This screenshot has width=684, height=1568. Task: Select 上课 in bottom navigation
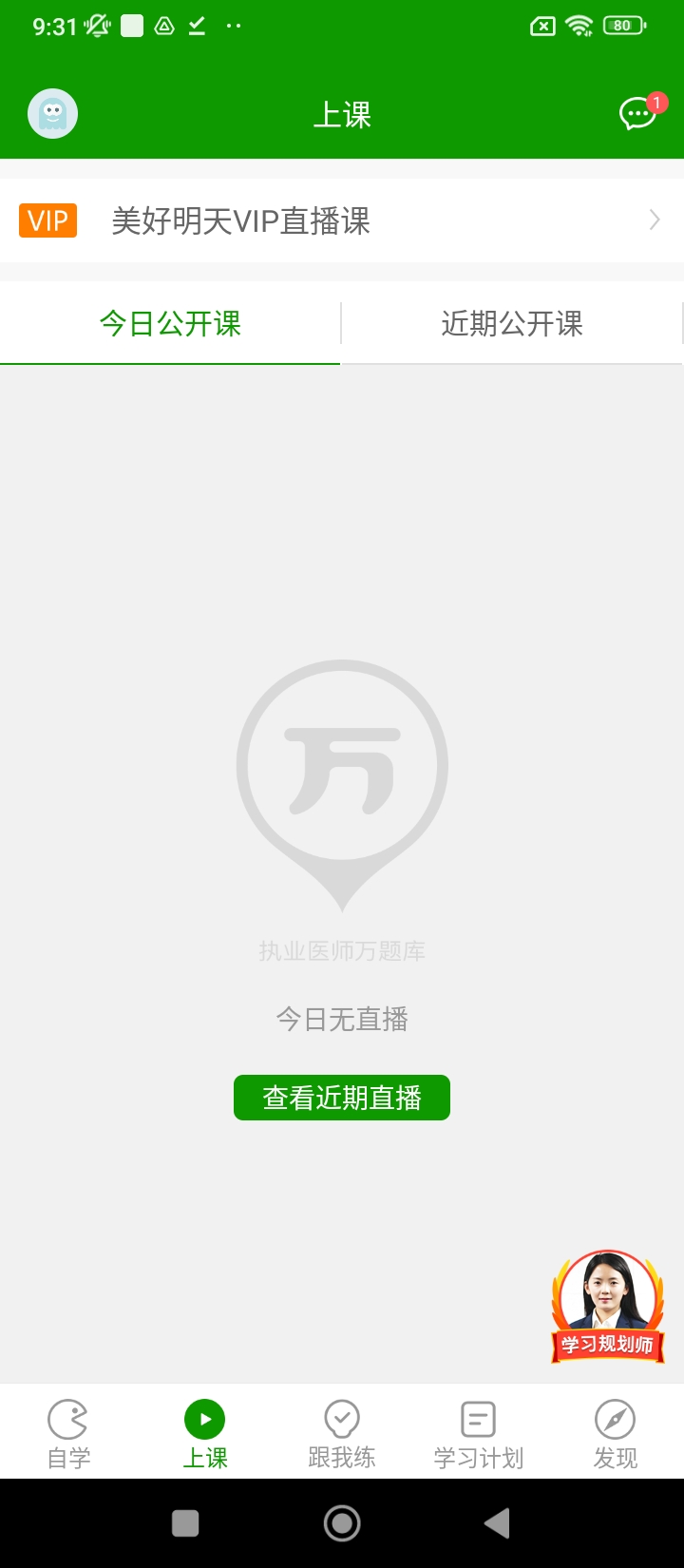pos(205,1433)
